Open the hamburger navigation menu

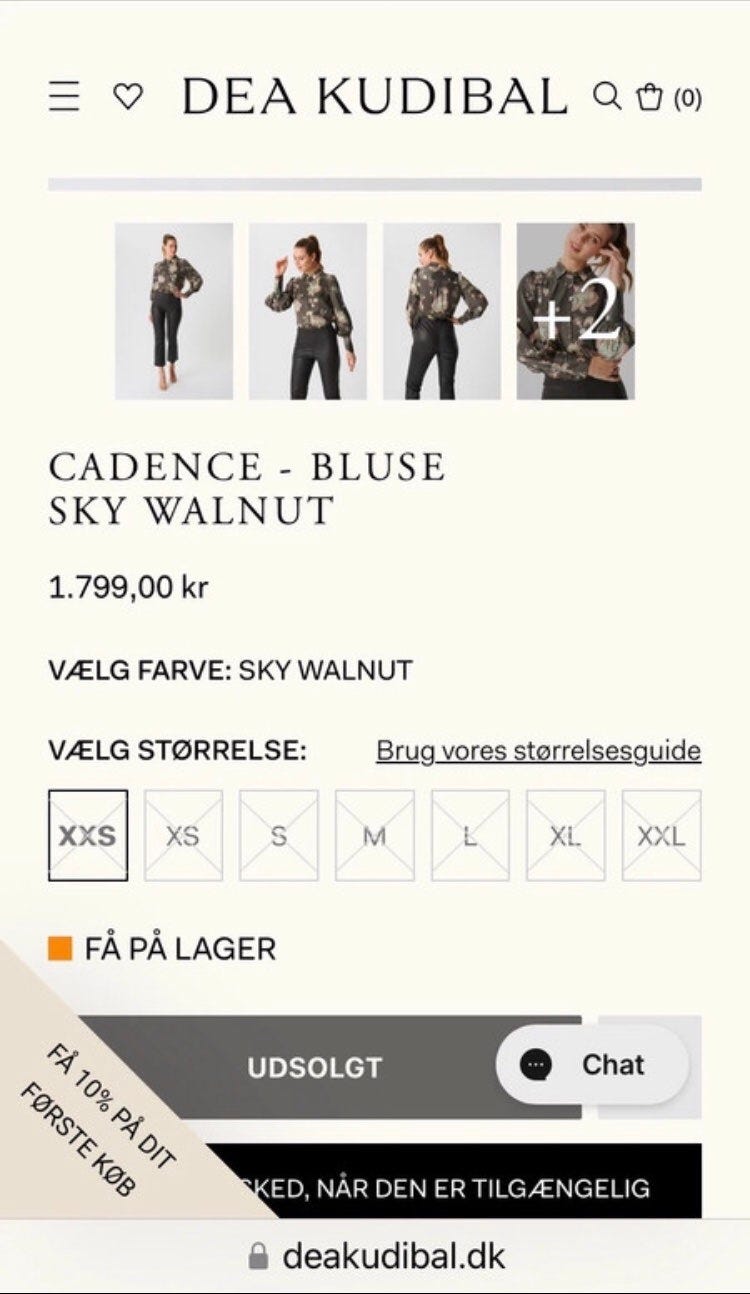click(65, 94)
